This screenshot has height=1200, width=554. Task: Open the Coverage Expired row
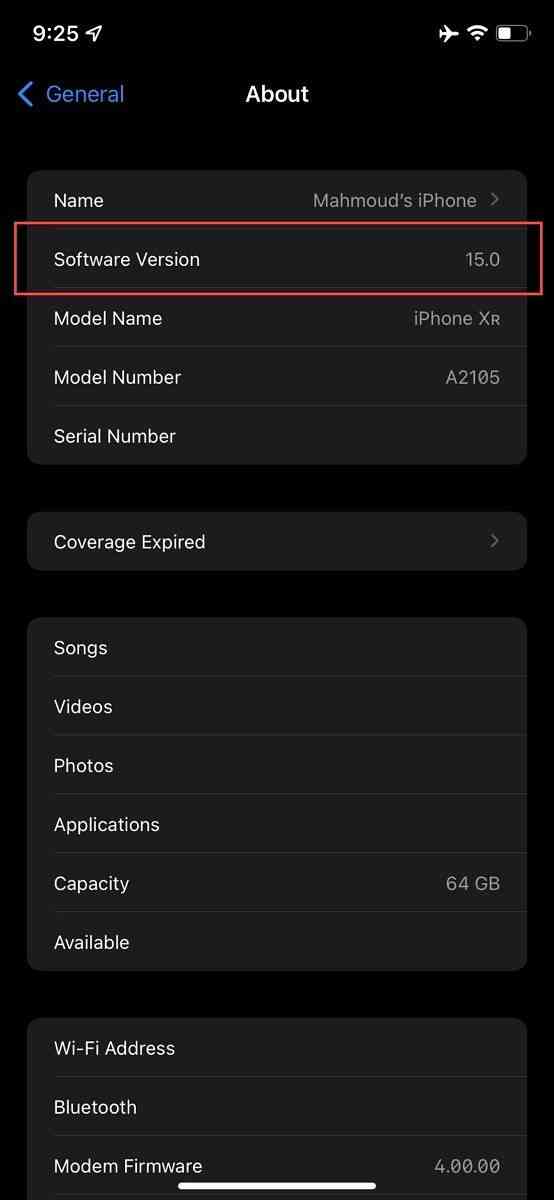(x=277, y=541)
